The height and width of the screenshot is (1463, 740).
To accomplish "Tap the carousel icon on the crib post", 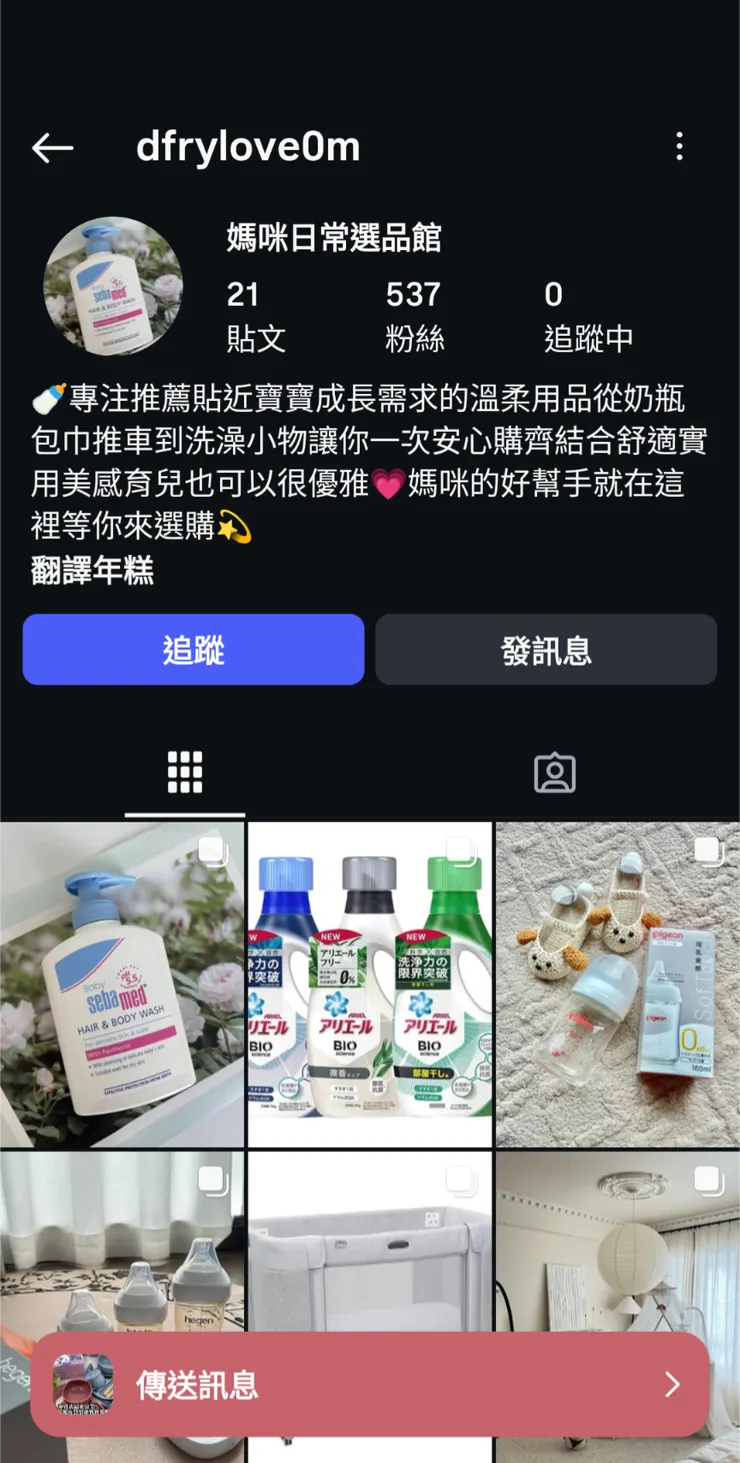I will 459,1179.
